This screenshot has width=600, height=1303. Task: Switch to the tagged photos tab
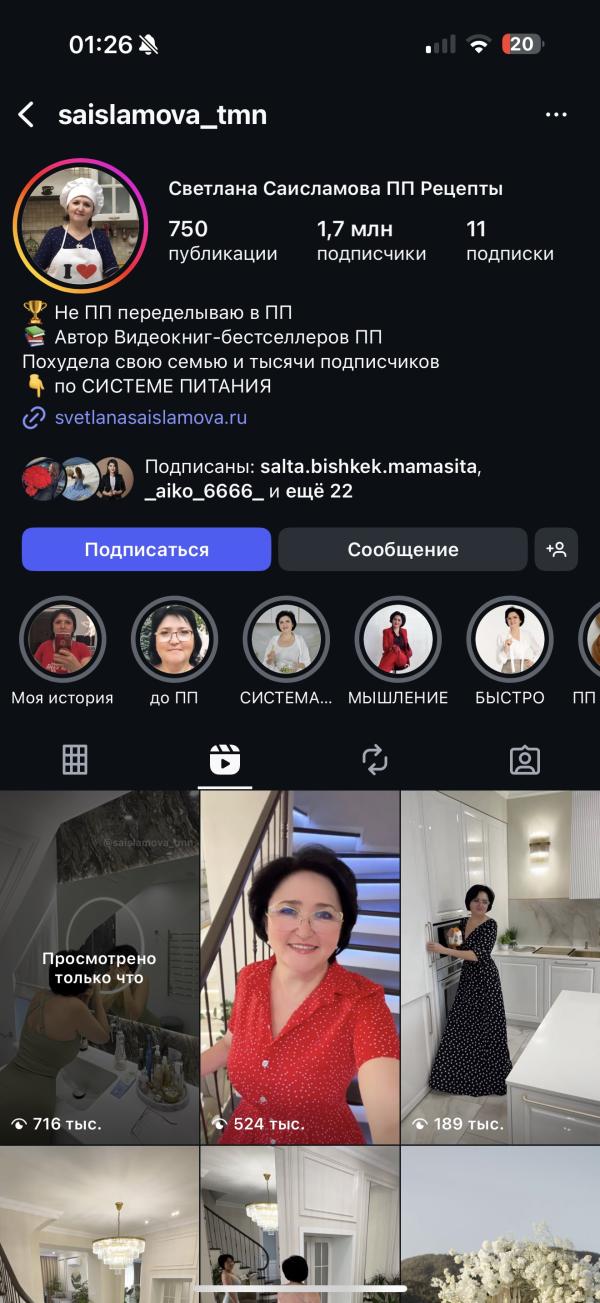[525, 760]
